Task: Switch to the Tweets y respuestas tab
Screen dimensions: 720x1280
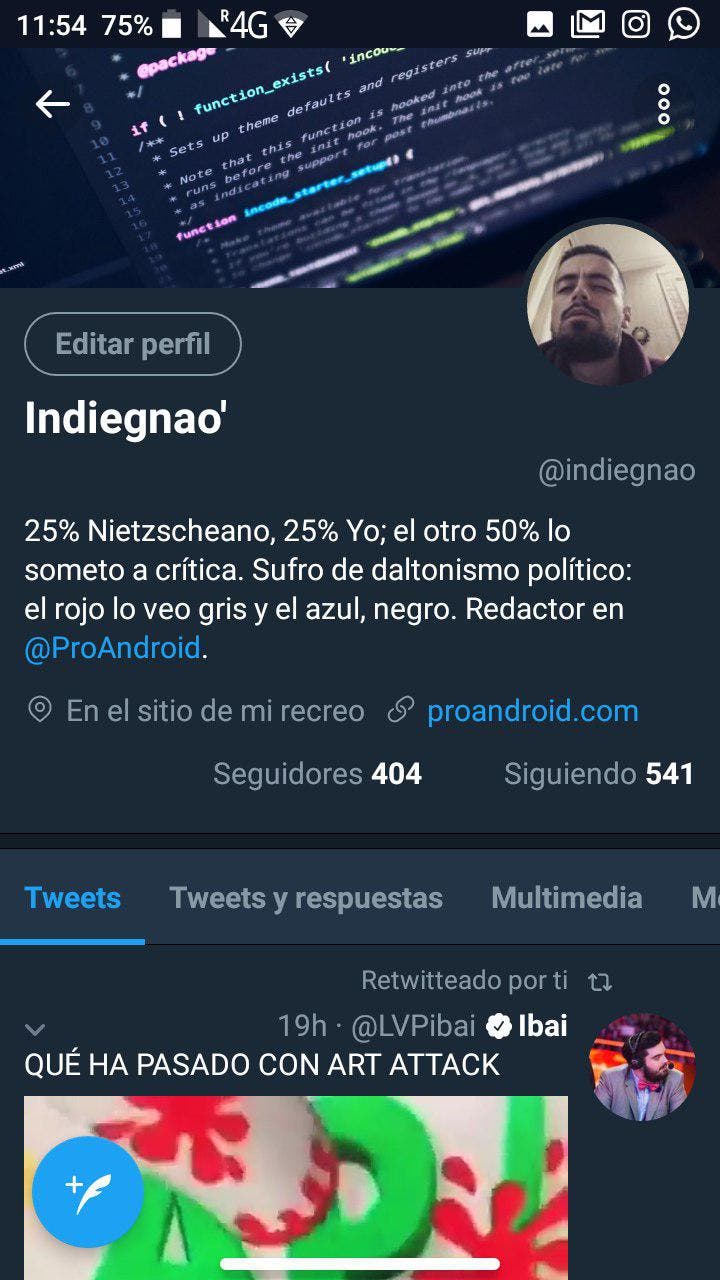Action: pos(307,898)
